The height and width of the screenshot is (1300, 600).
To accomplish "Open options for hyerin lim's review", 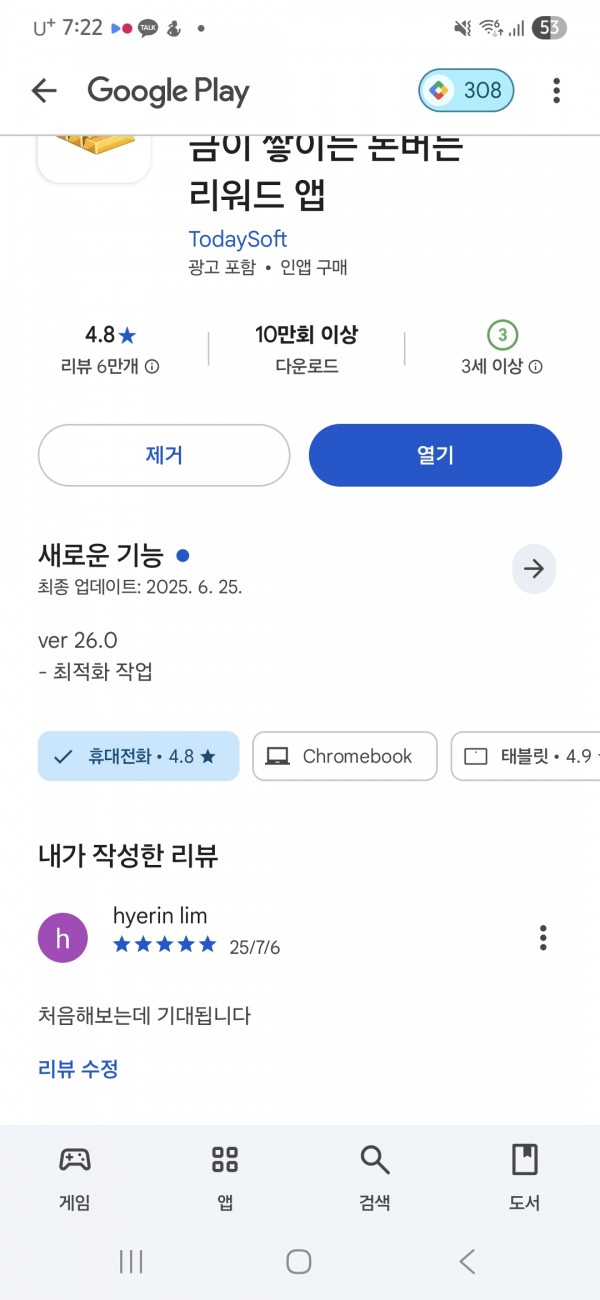I will tap(543, 938).
